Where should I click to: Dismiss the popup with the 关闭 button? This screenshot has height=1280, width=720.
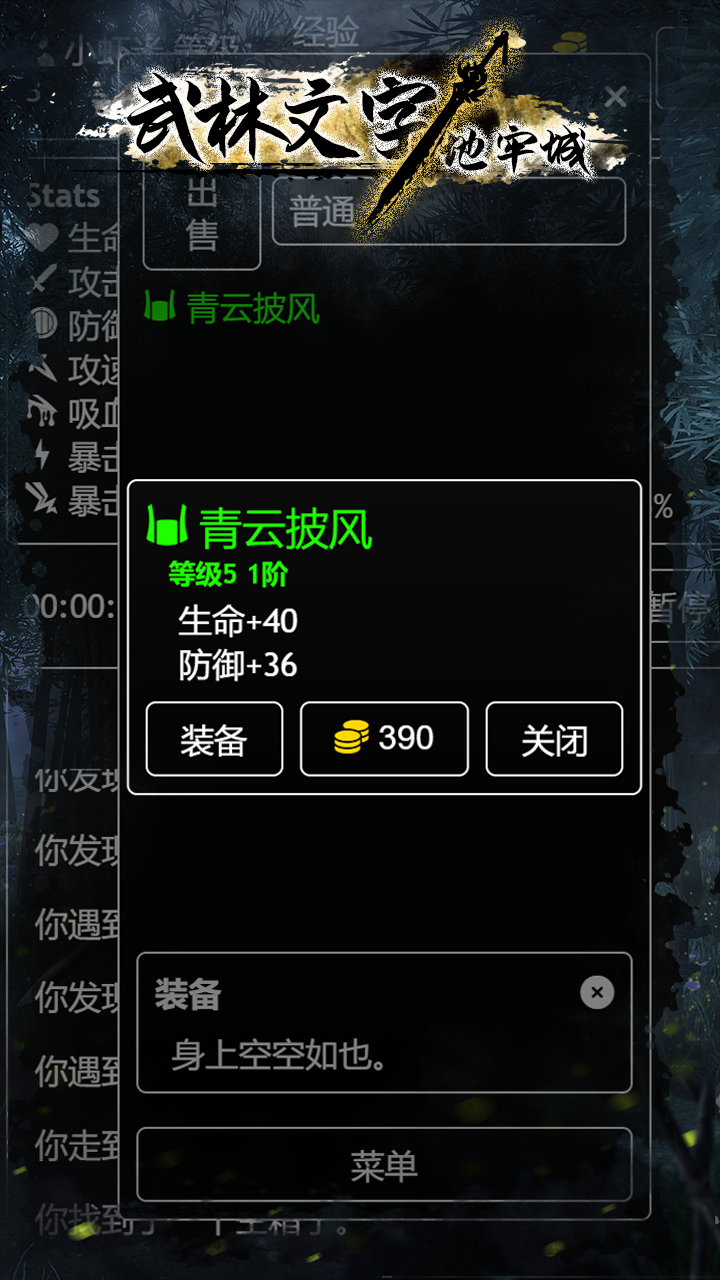(x=556, y=739)
